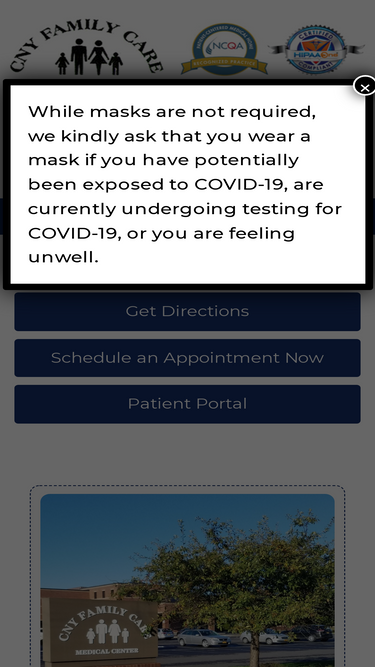The height and width of the screenshot is (667, 375).
Task: Tap the Get Directions button
Action: point(188,311)
